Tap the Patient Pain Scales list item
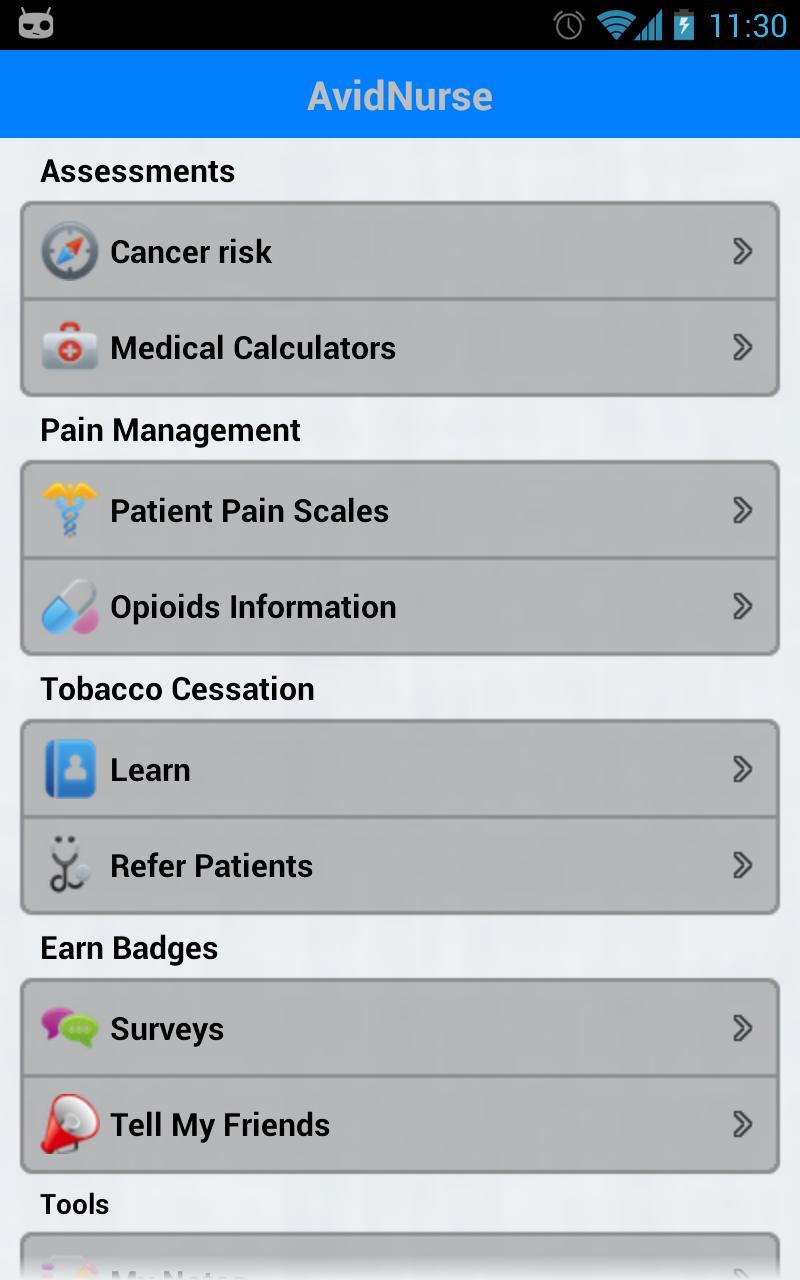The height and width of the screenshot is (1280, 800). [400, 509]
